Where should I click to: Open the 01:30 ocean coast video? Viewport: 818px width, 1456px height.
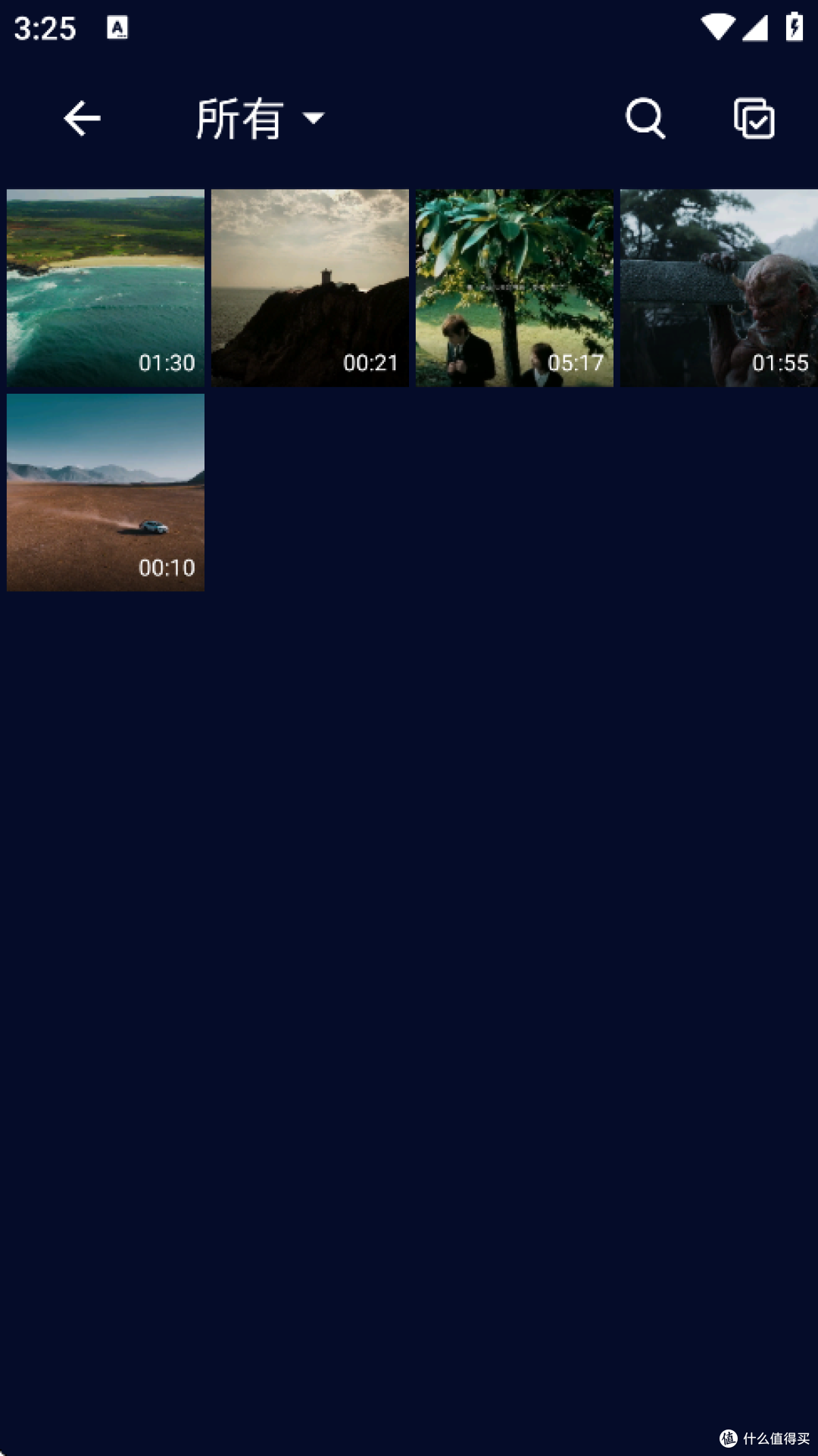pos(105,288)
